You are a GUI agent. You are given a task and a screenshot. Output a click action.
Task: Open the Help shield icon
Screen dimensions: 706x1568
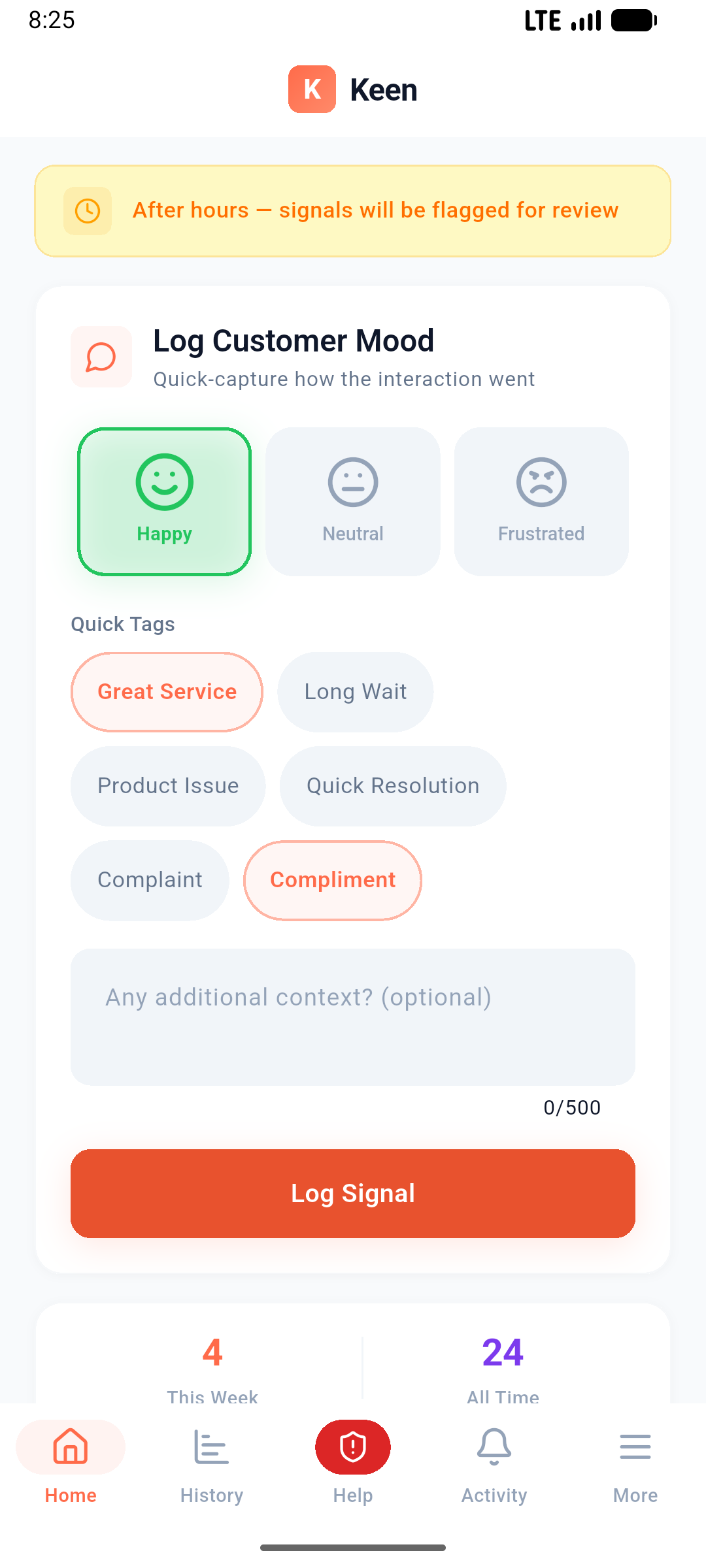pyautogui.click(x=352, y=1447)
